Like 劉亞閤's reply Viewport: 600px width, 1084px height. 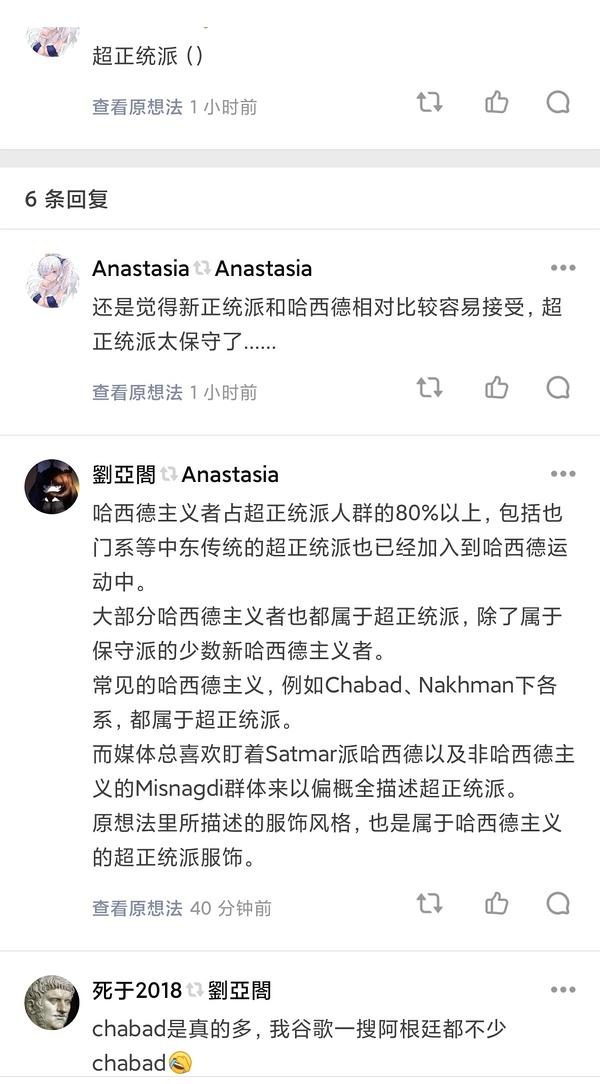[496, 903]
